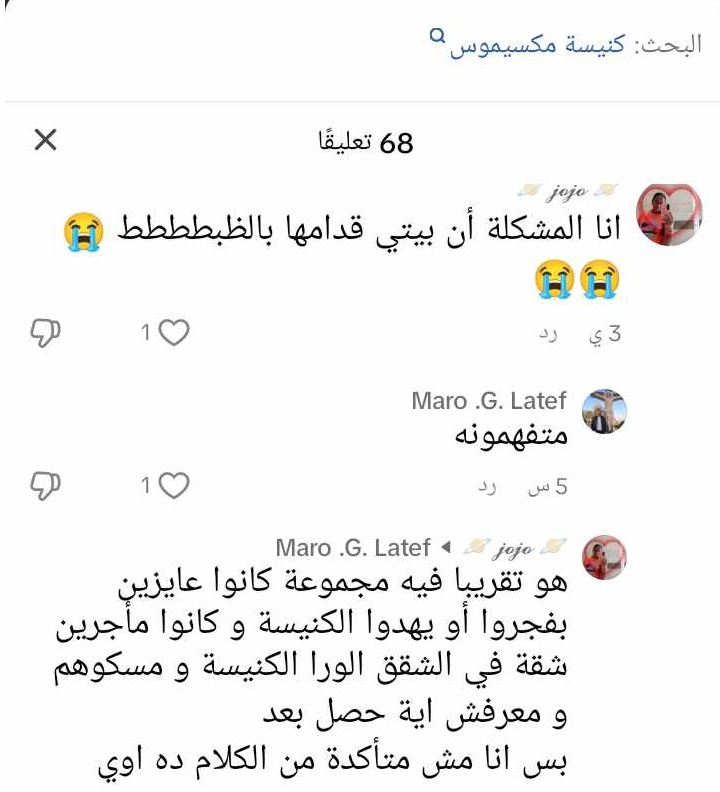Close the 68 comments panel
This screenshot has width=720, height=792.
[x=45, y=140]
